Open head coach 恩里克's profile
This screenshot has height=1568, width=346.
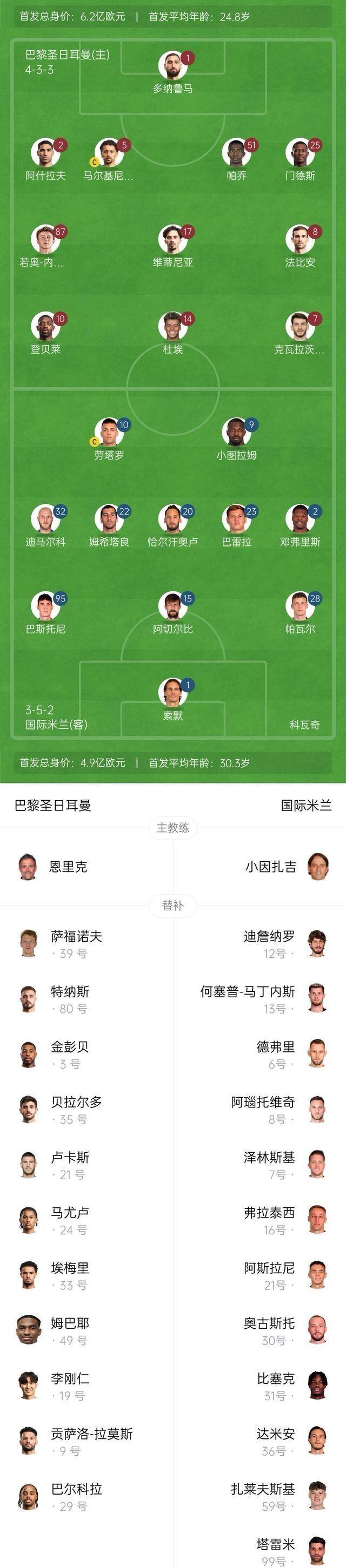(x=67, y=867)
